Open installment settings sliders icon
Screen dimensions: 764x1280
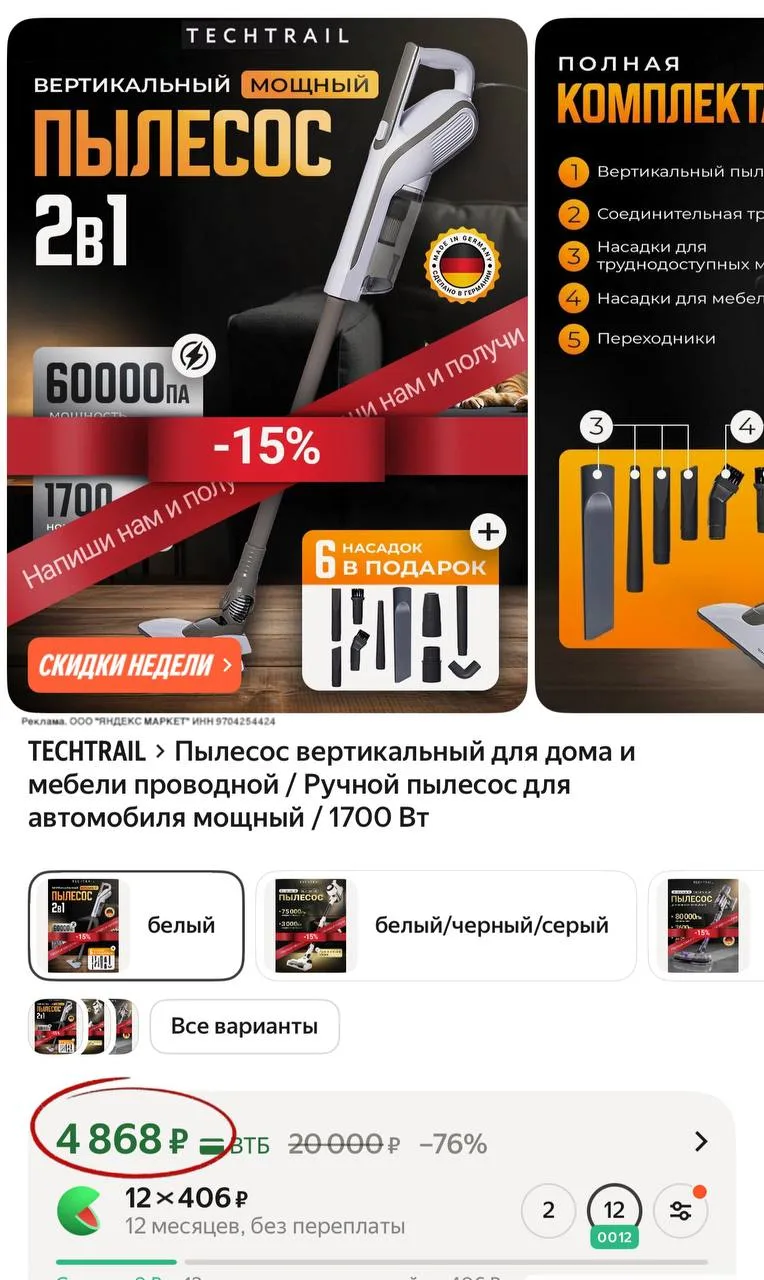pos(681,1211)
